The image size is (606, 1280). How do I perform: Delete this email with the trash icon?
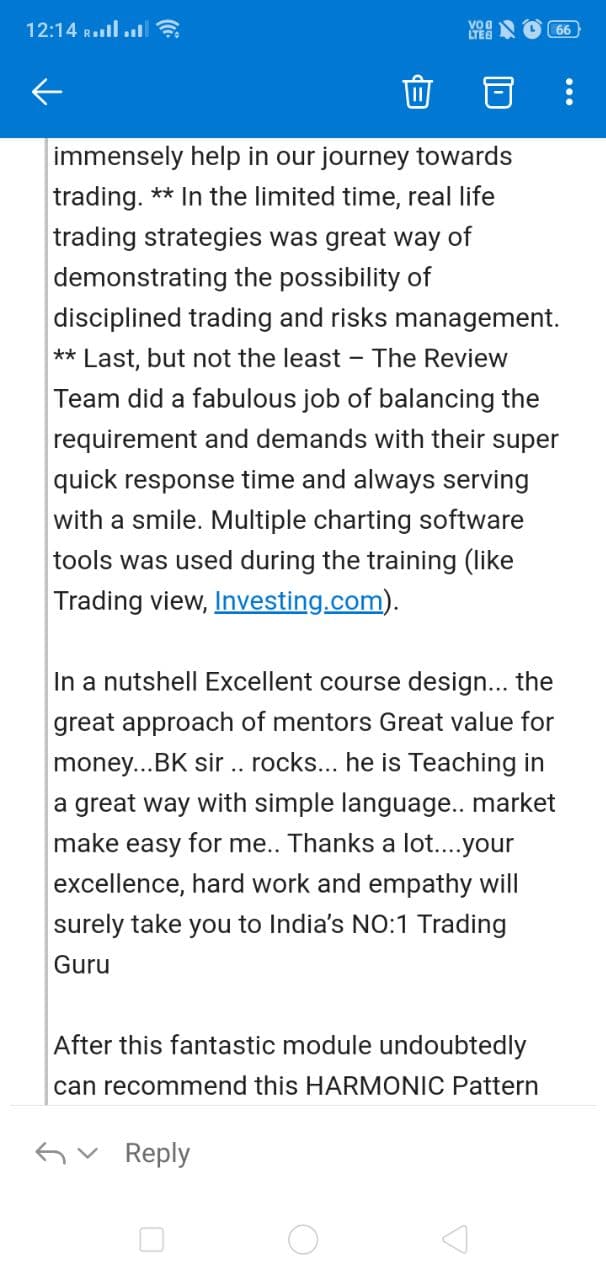coord(416,93)
